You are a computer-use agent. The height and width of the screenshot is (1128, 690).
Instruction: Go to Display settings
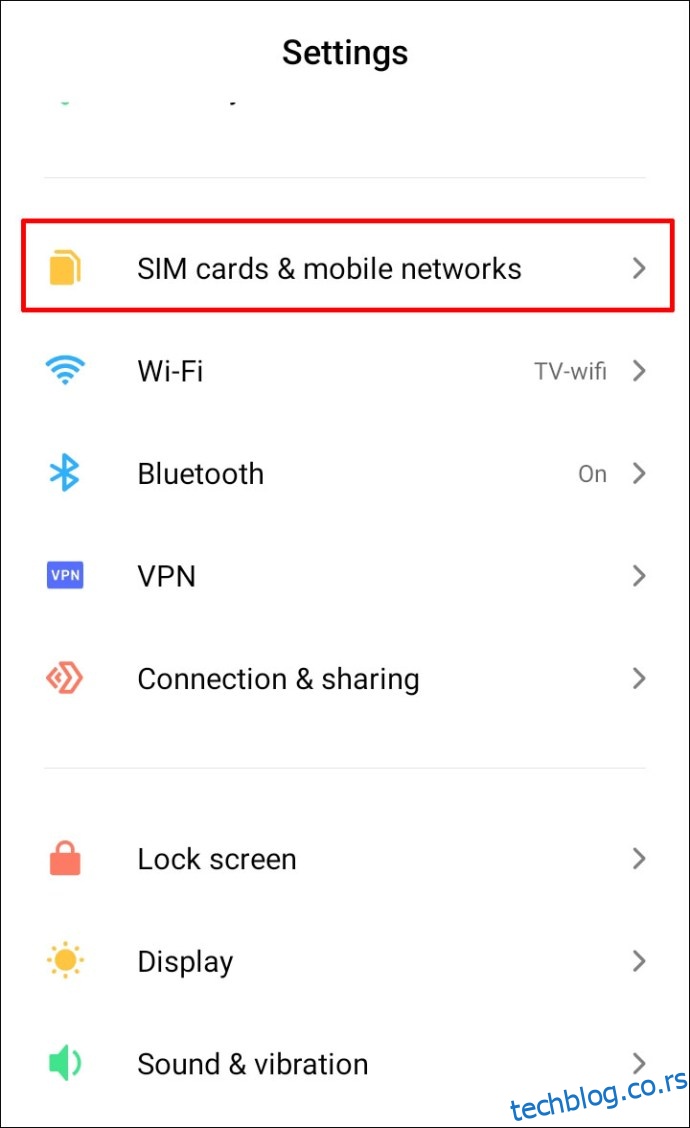346,961
